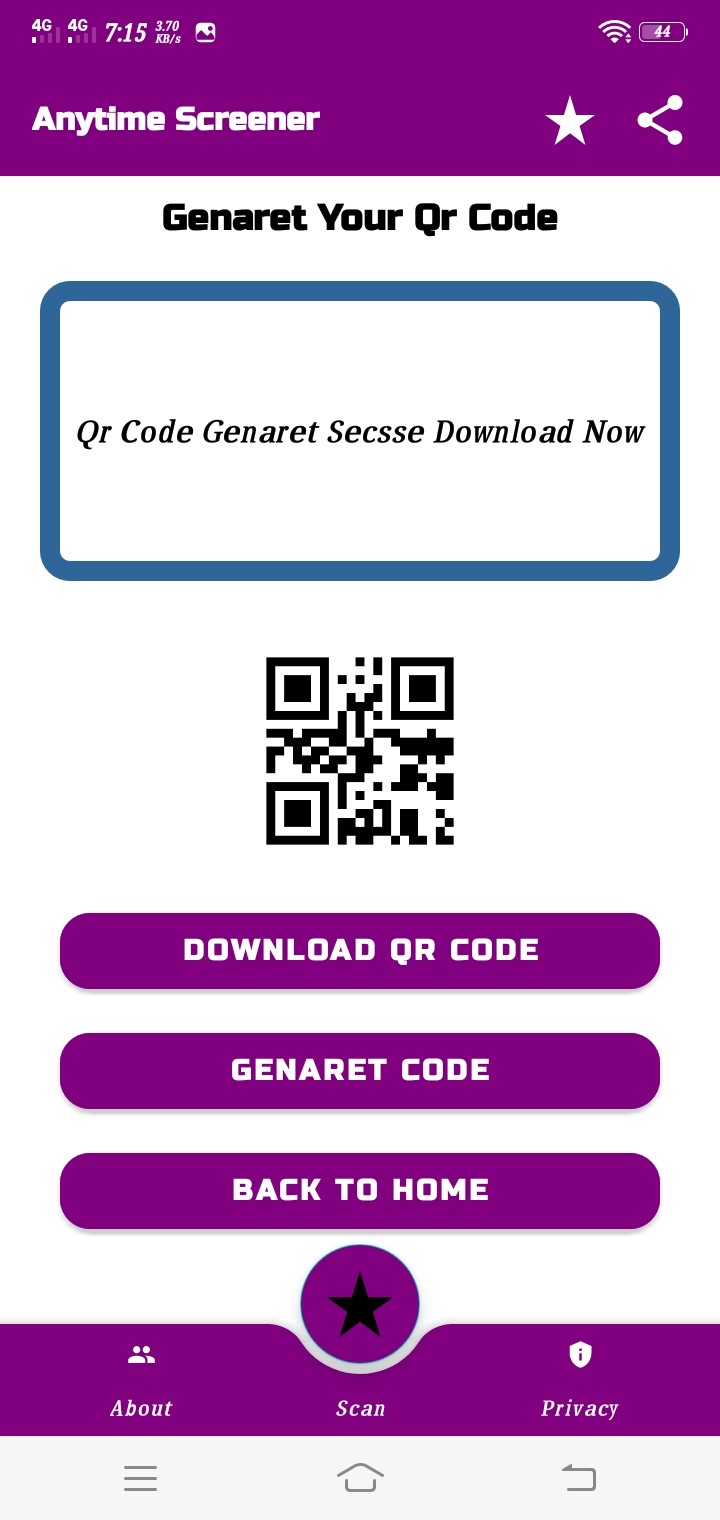This screenshot has height=1520, width=720.
Task: Tap the system back button
Action: [x=578, y=1477]
